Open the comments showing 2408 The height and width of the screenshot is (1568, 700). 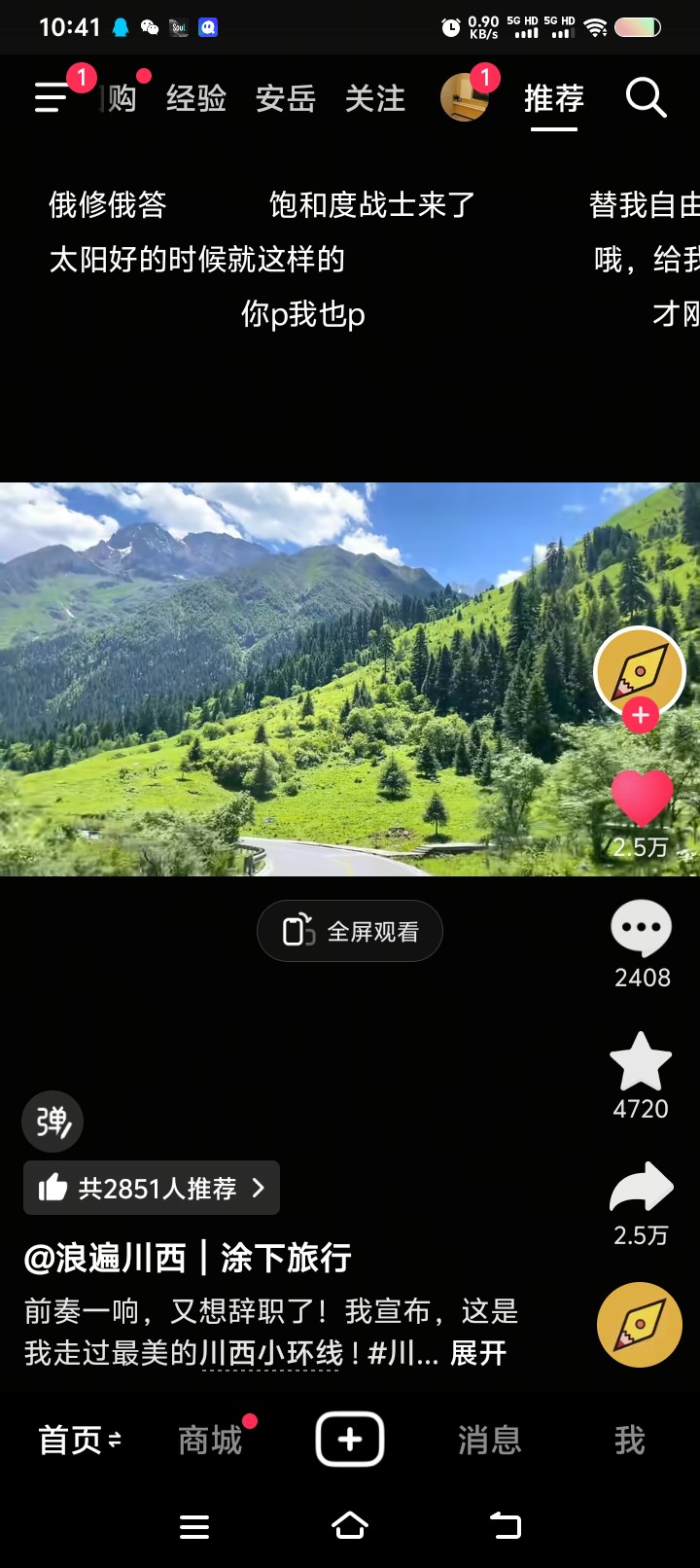(x=641, y=929)
